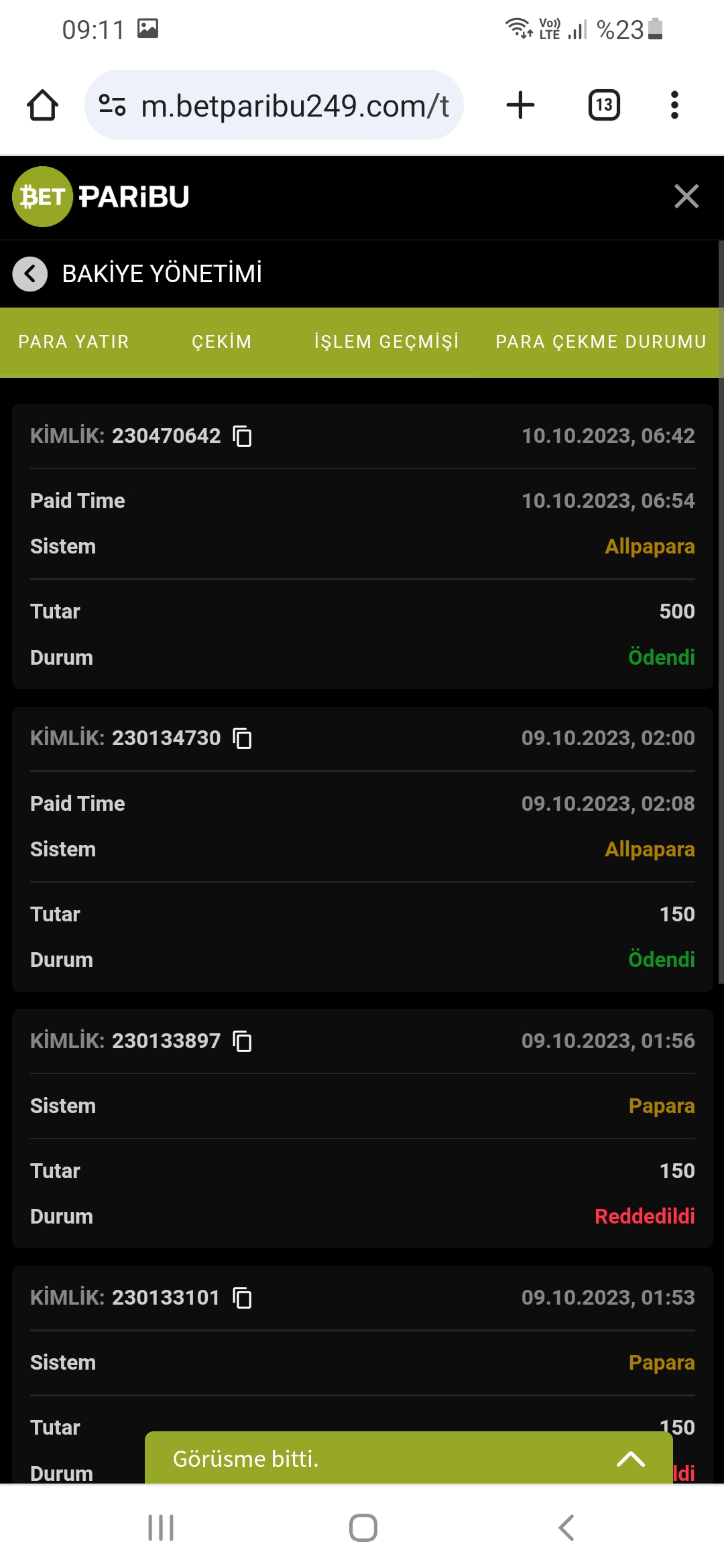The width and height of the screenshot is (724, 1568).
Task: Open the browser tab switcher
Action: click(604, 105)
